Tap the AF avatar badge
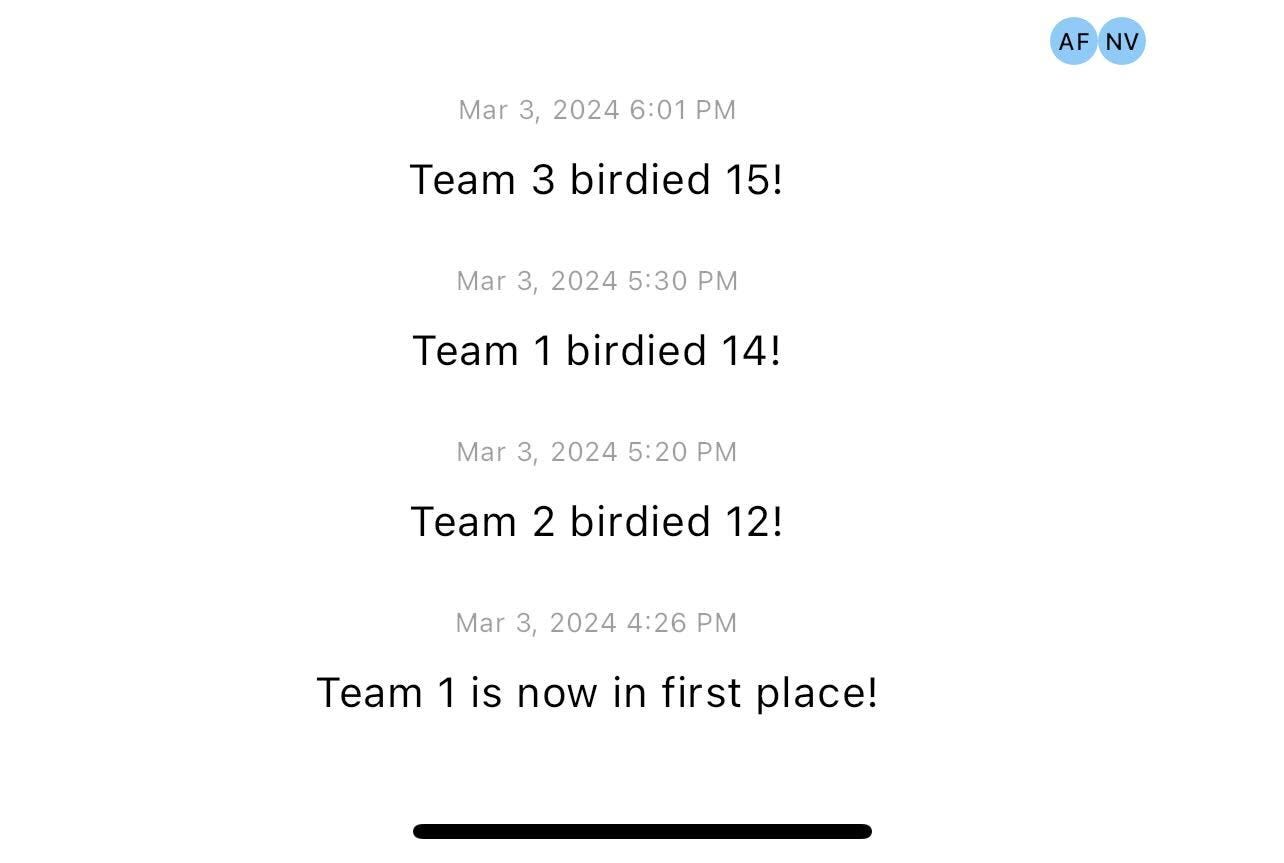Viewport: 1284px width, 863px height. pyautogui.click(x=1073, y=42)
